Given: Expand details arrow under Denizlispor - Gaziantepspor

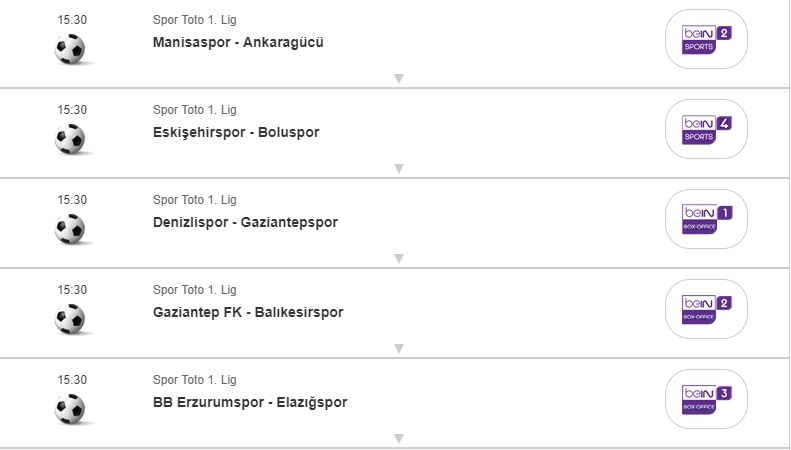Looking at the screenshot, I should [398, 259].
